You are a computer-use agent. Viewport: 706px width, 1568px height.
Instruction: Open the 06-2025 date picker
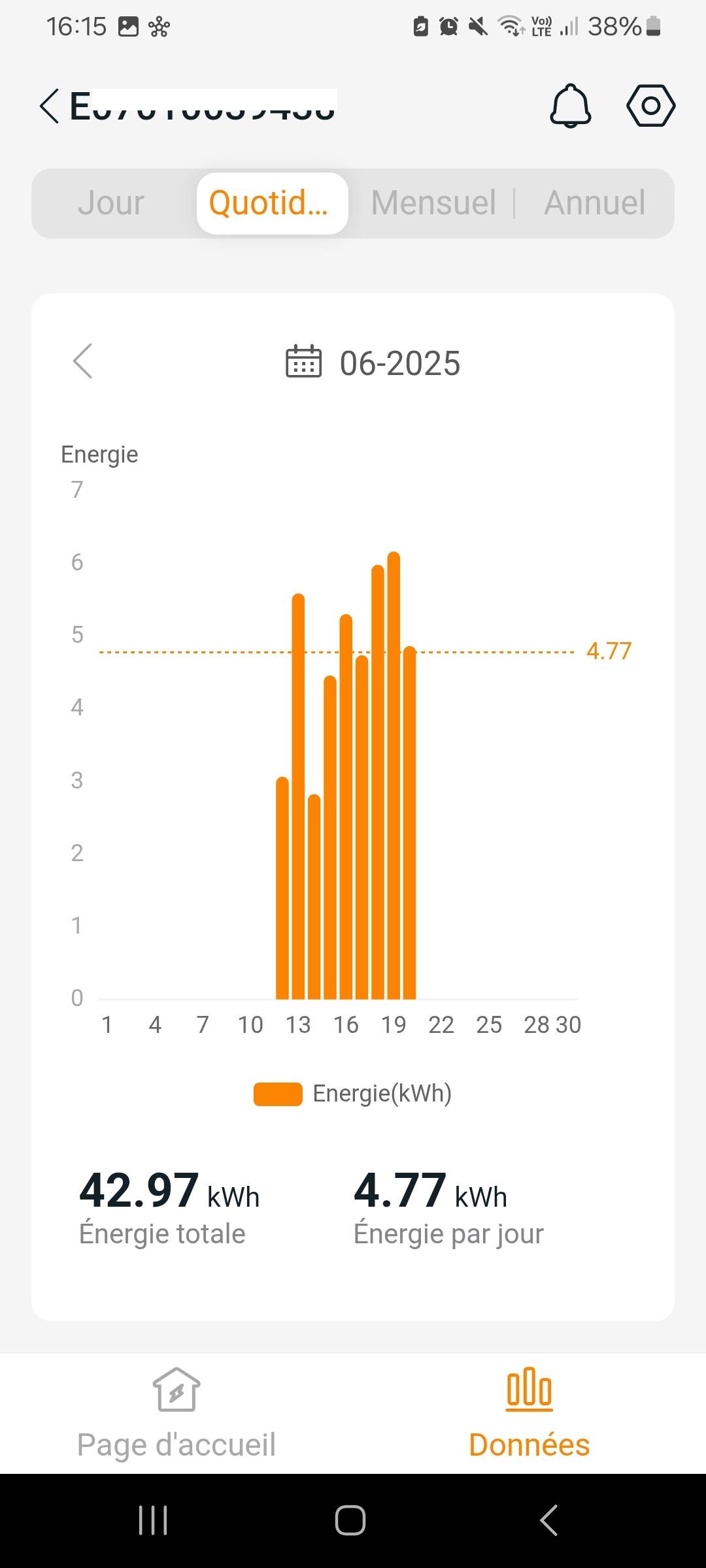[373, 363]
